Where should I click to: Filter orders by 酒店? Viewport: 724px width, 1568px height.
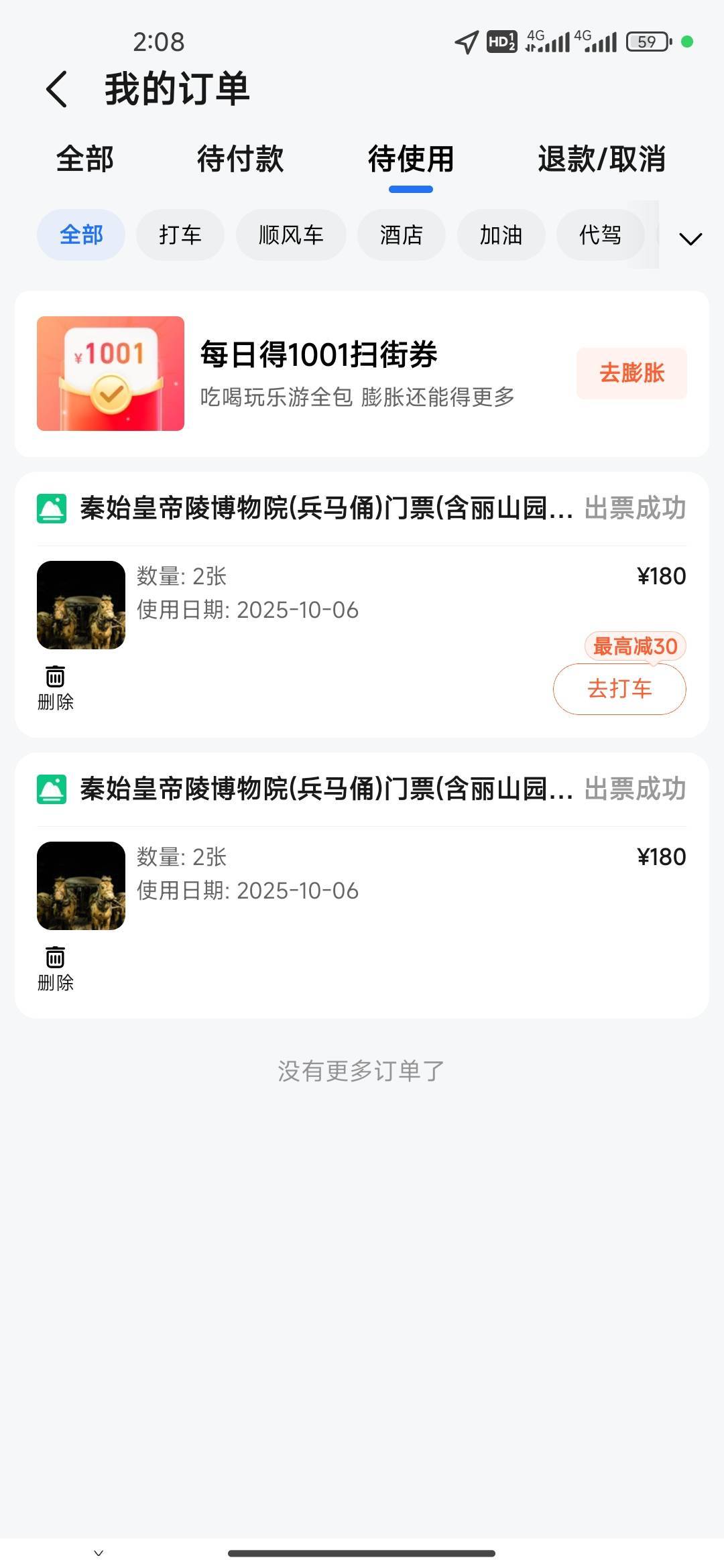[401, 235]
